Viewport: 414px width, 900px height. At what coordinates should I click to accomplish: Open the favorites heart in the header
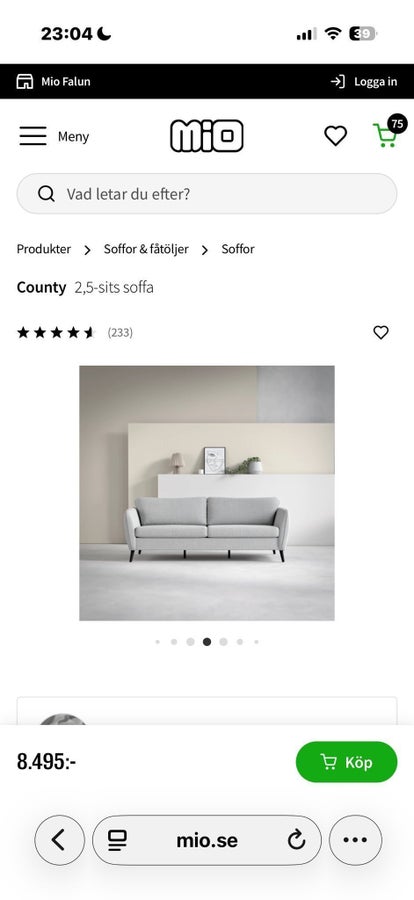click(335, 136)
